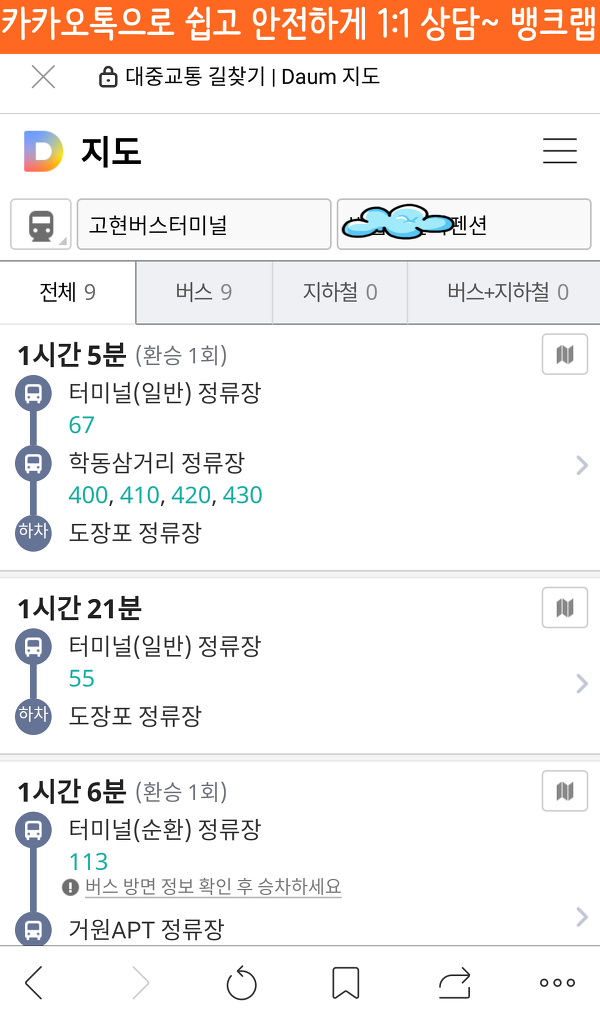Viewport: 600px width, 1020px height.
Task: Close the in-app browser page
Action: tap(43, 77)
